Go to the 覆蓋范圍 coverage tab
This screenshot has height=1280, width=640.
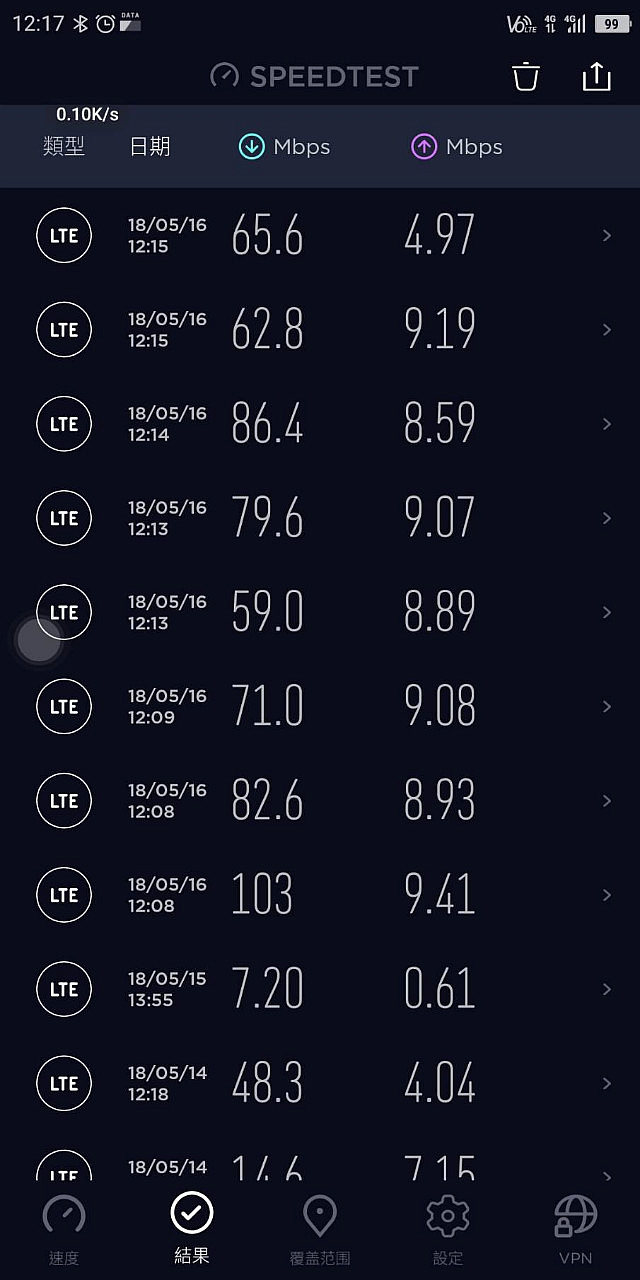click(x=320, y=1230)
